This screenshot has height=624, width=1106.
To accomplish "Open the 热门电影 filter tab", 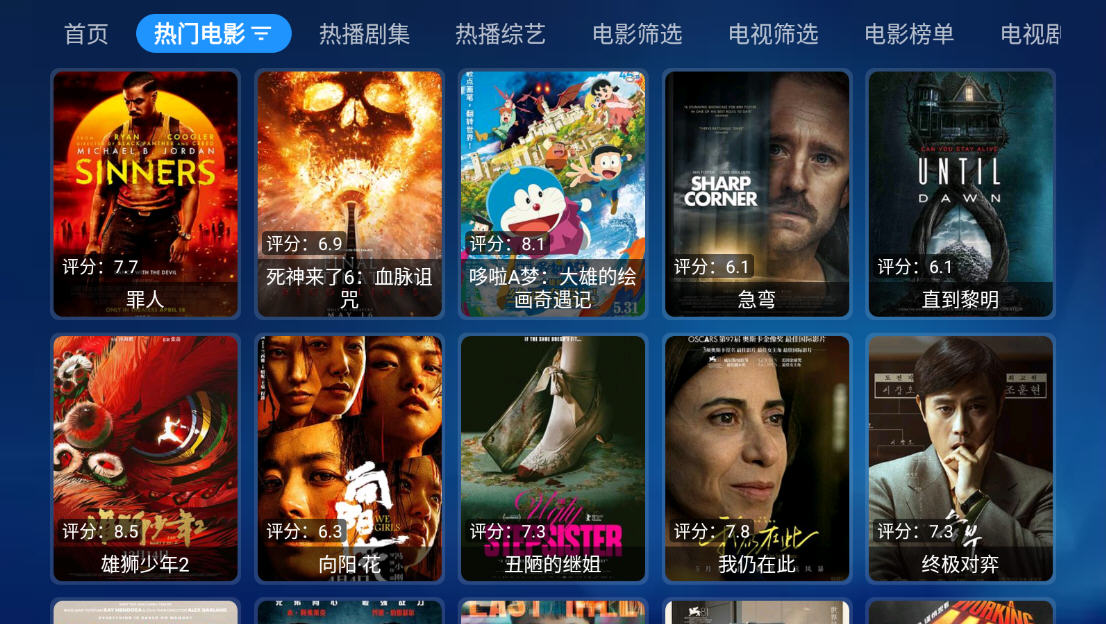I will (213, 34).
